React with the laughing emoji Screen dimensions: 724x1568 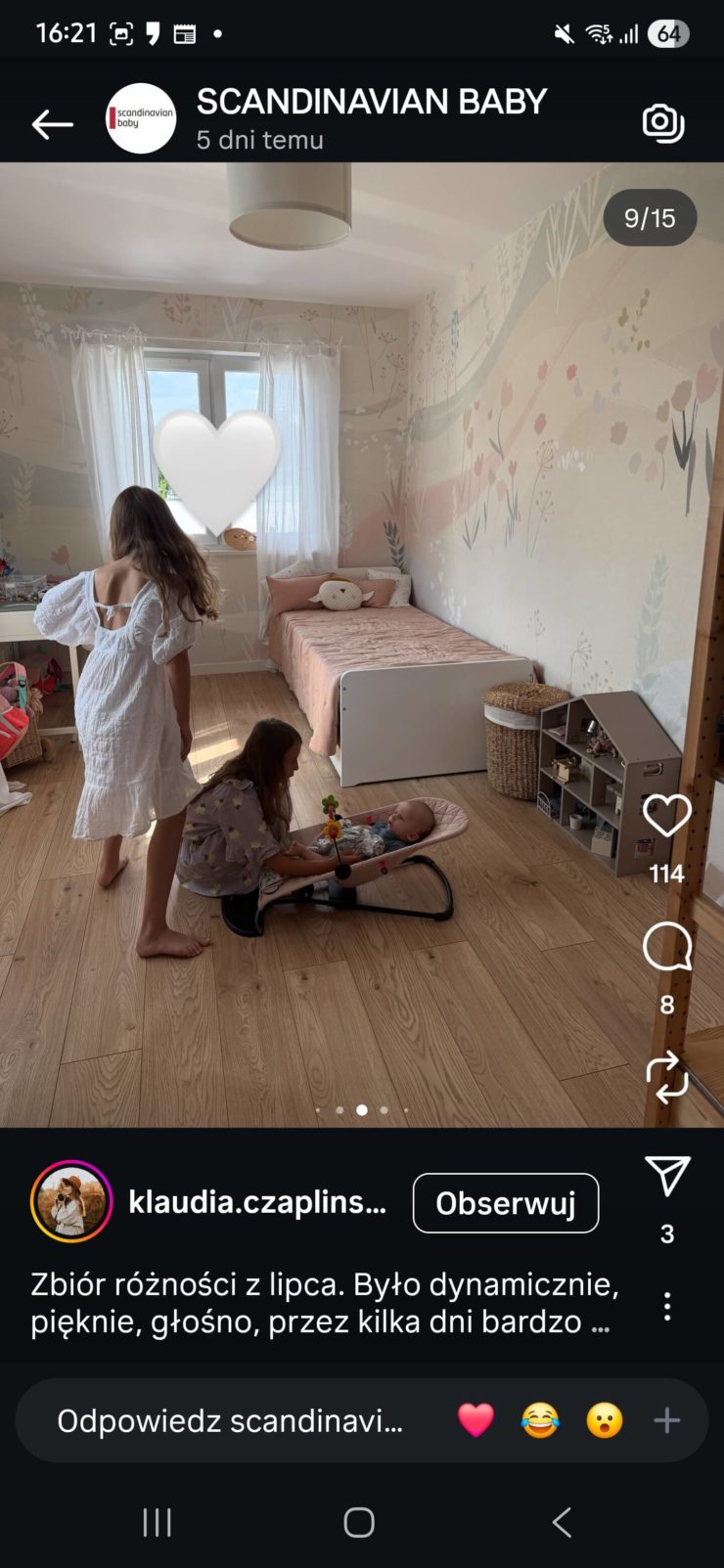click(x=540, y=1420)
